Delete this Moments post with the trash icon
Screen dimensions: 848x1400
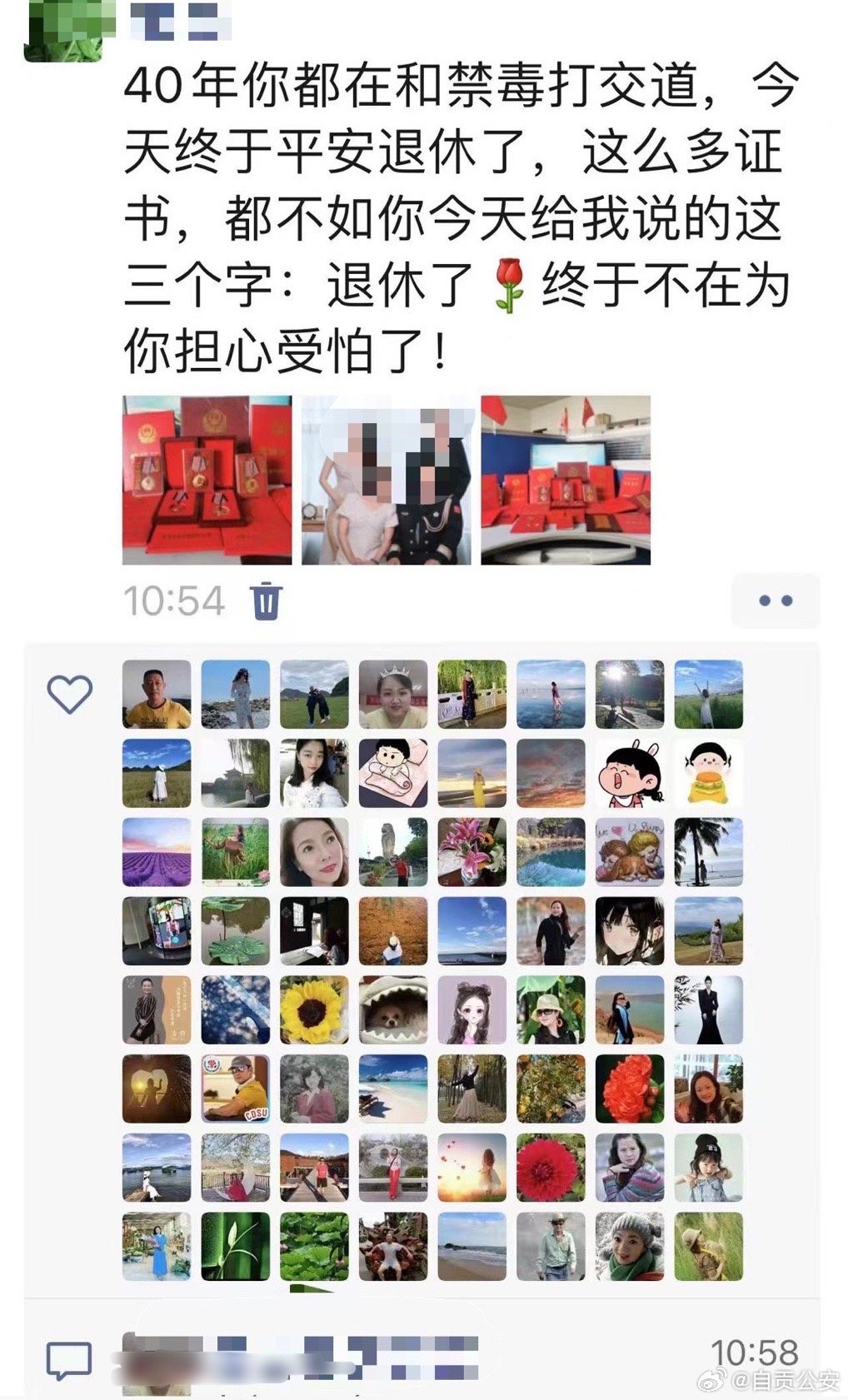point(267,600)
